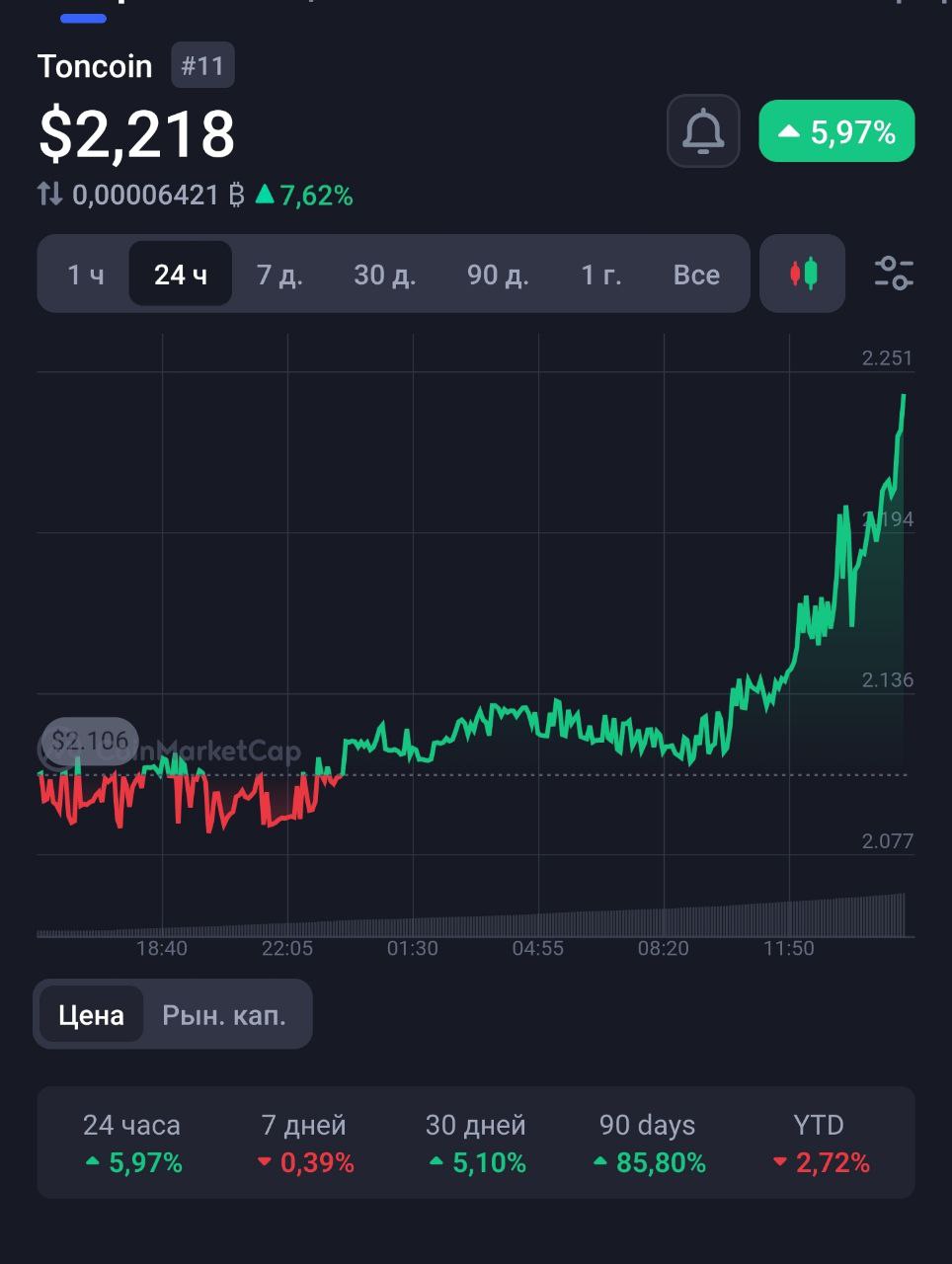
Task: Select the 24 ч time range
Action: (x=181, y=275)
